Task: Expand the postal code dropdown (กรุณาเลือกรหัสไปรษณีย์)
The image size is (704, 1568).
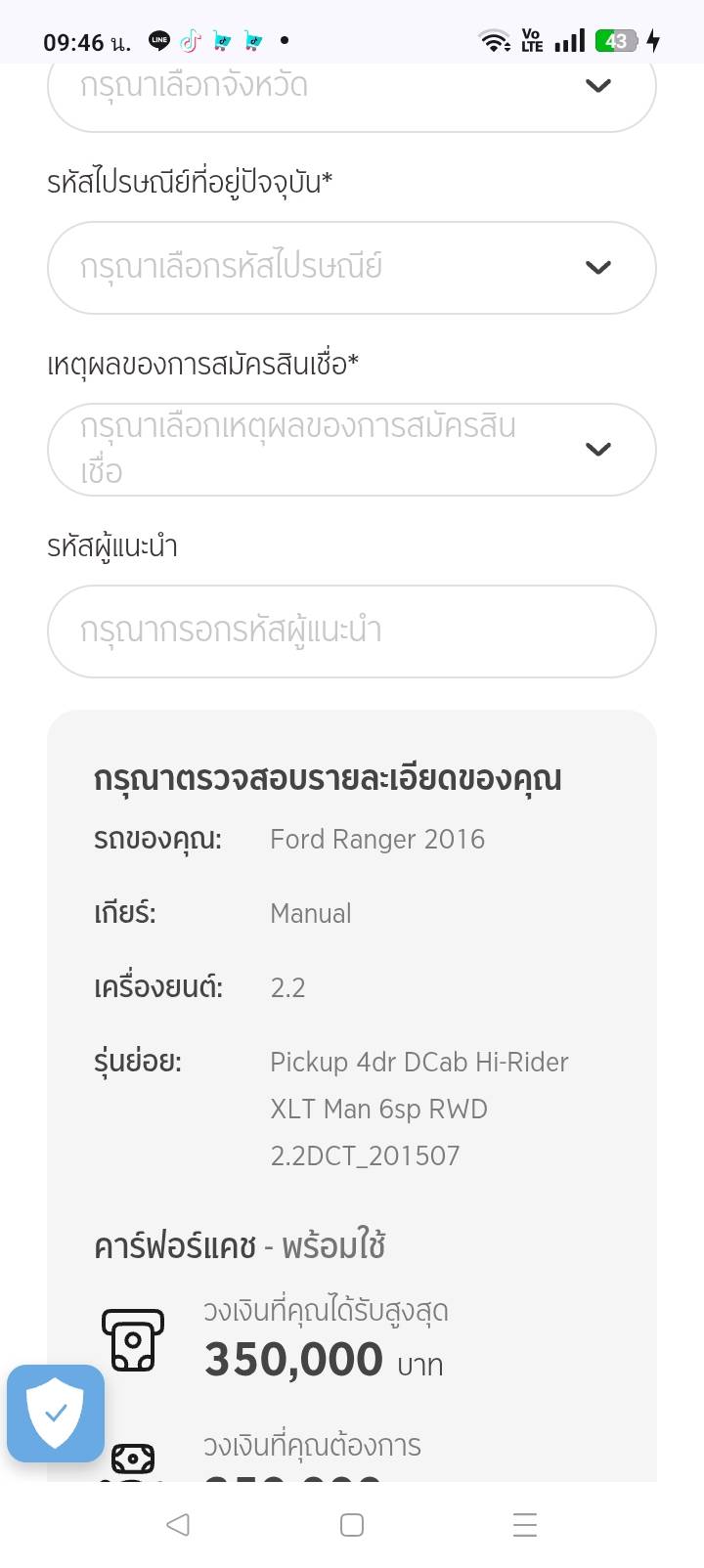Action: [351, 268]
